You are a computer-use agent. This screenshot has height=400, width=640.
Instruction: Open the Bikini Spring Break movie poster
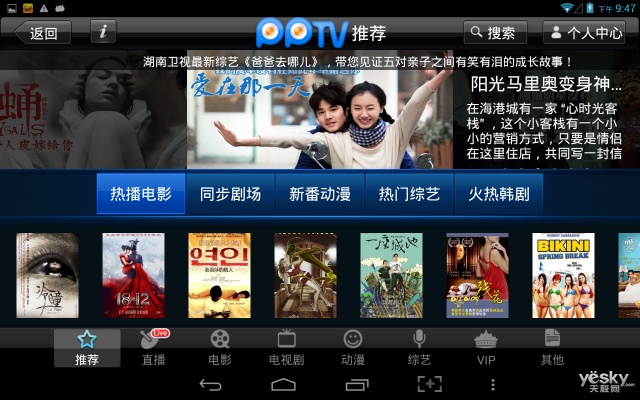pyautogui.click(x=564, y=275)
